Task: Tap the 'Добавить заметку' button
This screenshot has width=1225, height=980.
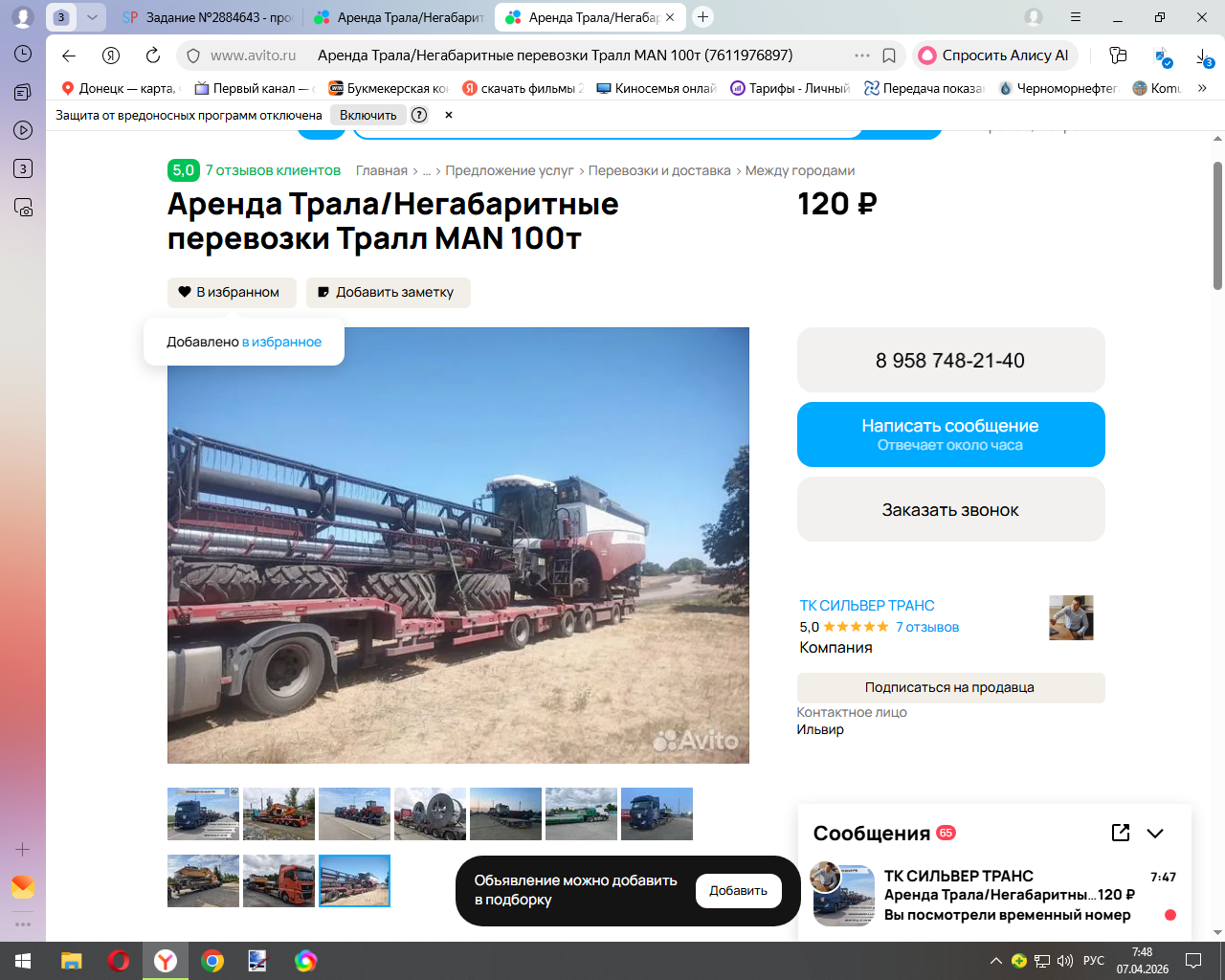Action: [x=388, y=293]
